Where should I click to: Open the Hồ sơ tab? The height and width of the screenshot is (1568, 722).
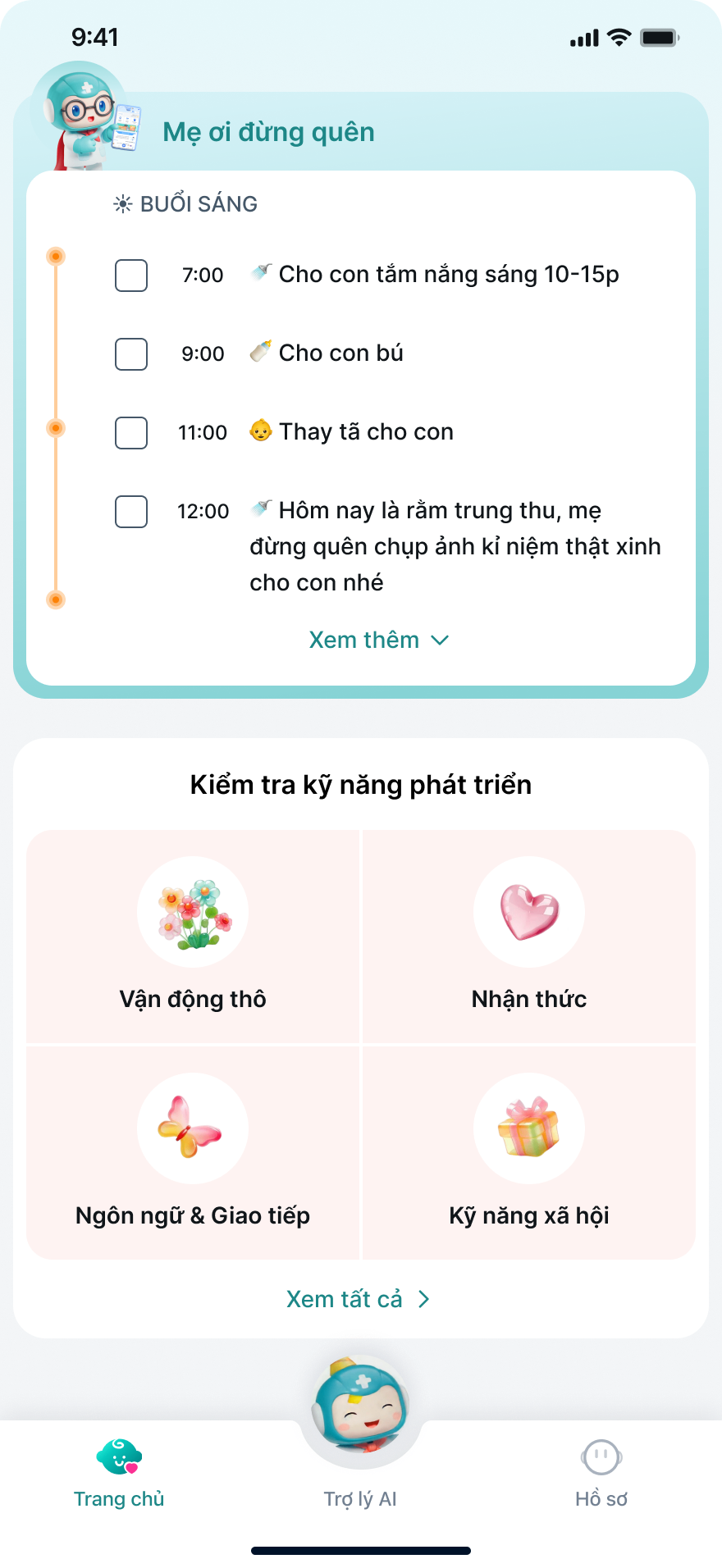coord(602,1499)
